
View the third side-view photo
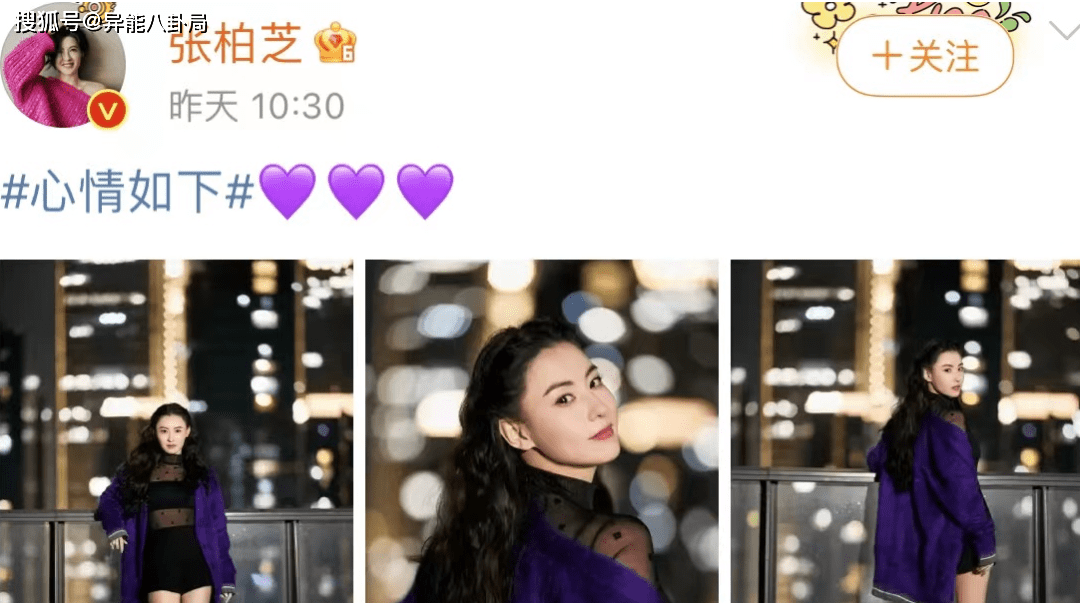pyautogui.click(x=905, y=431)
